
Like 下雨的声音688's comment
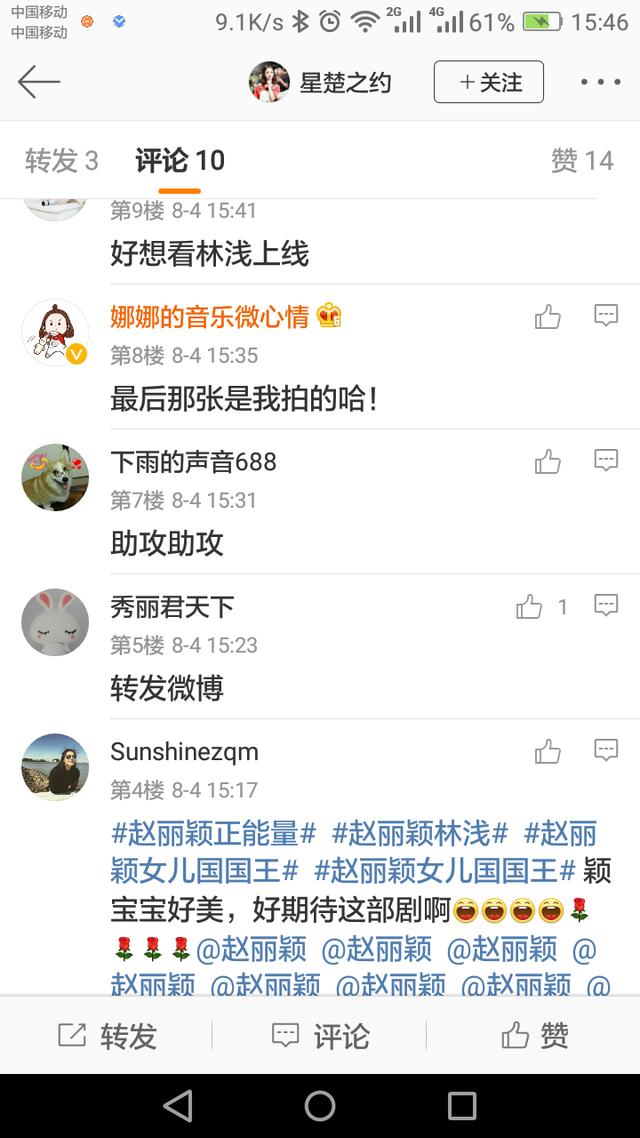[x=548, y=462]
